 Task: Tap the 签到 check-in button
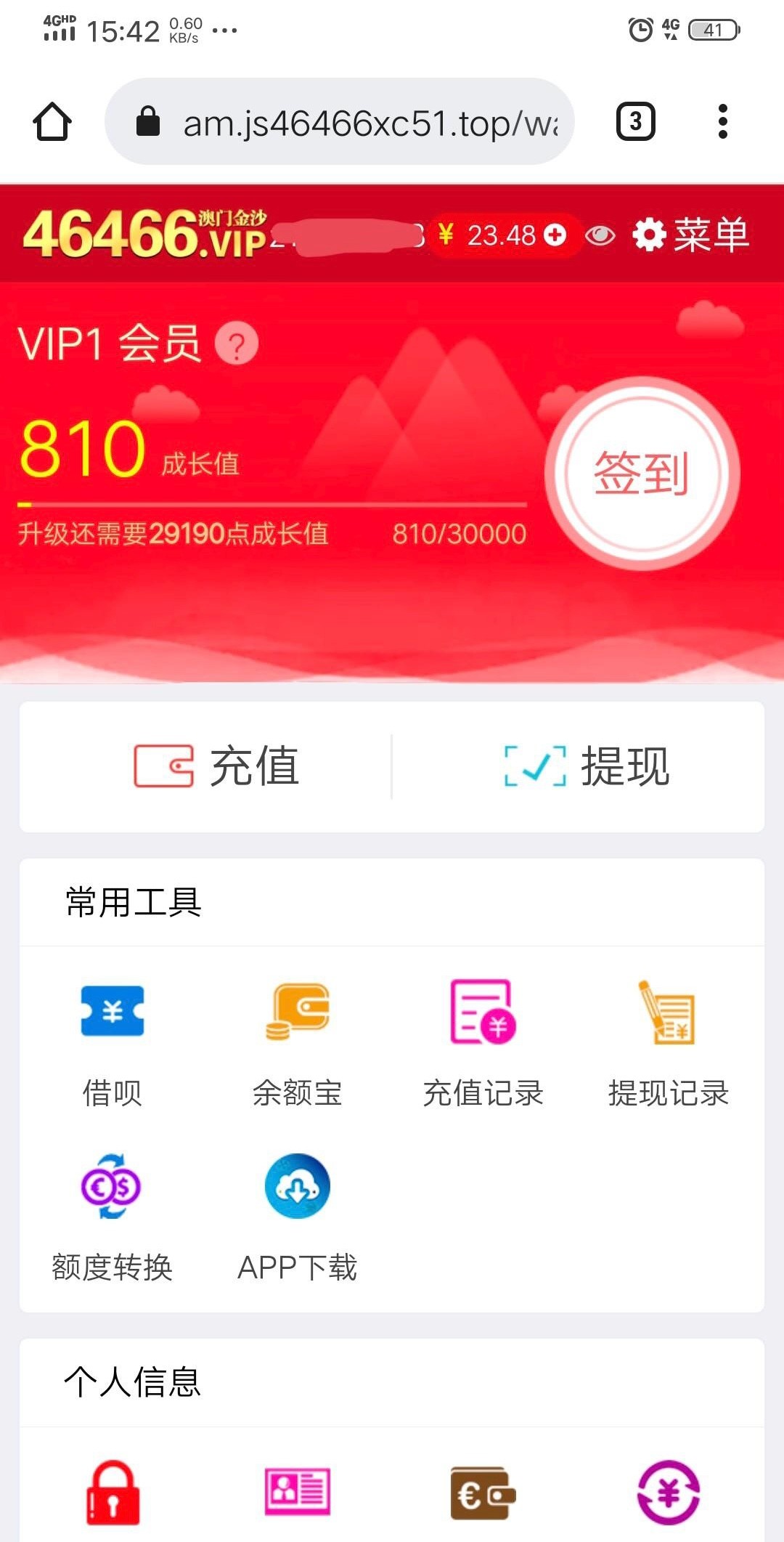[x=642, y=474]
